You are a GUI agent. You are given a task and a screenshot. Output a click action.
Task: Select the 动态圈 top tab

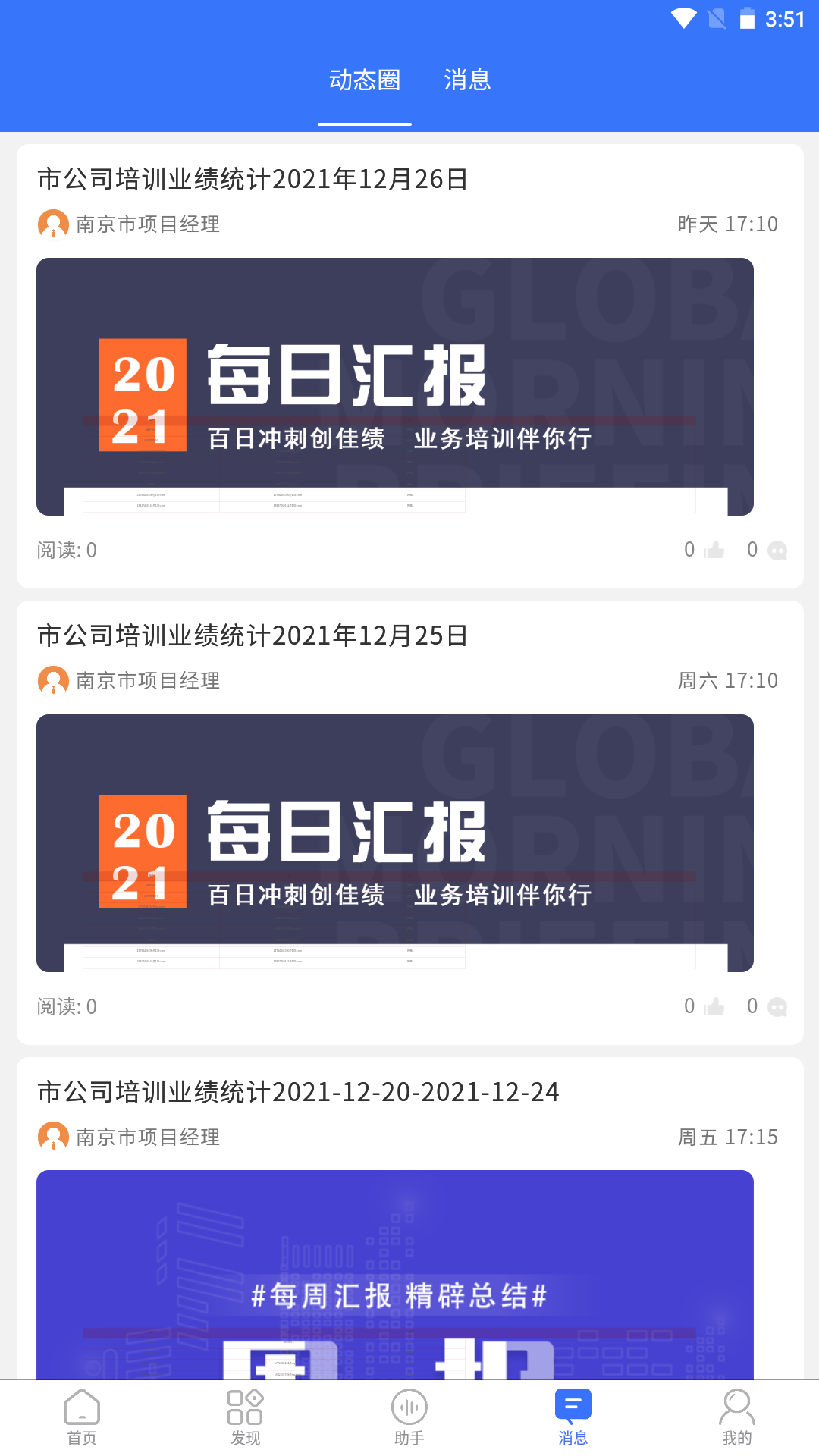coord(364,80)
